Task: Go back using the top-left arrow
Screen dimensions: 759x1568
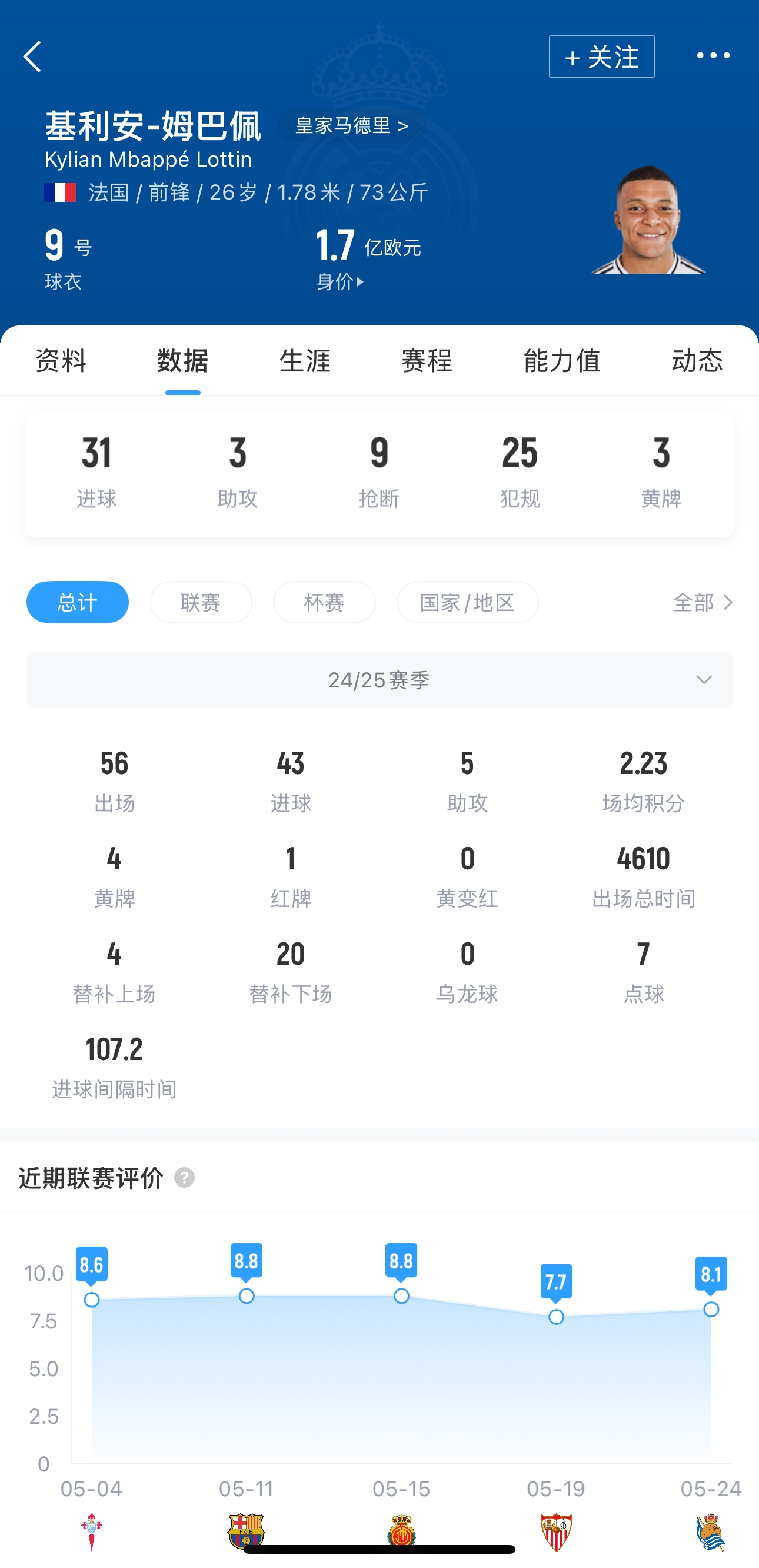Action: [33, 57]
